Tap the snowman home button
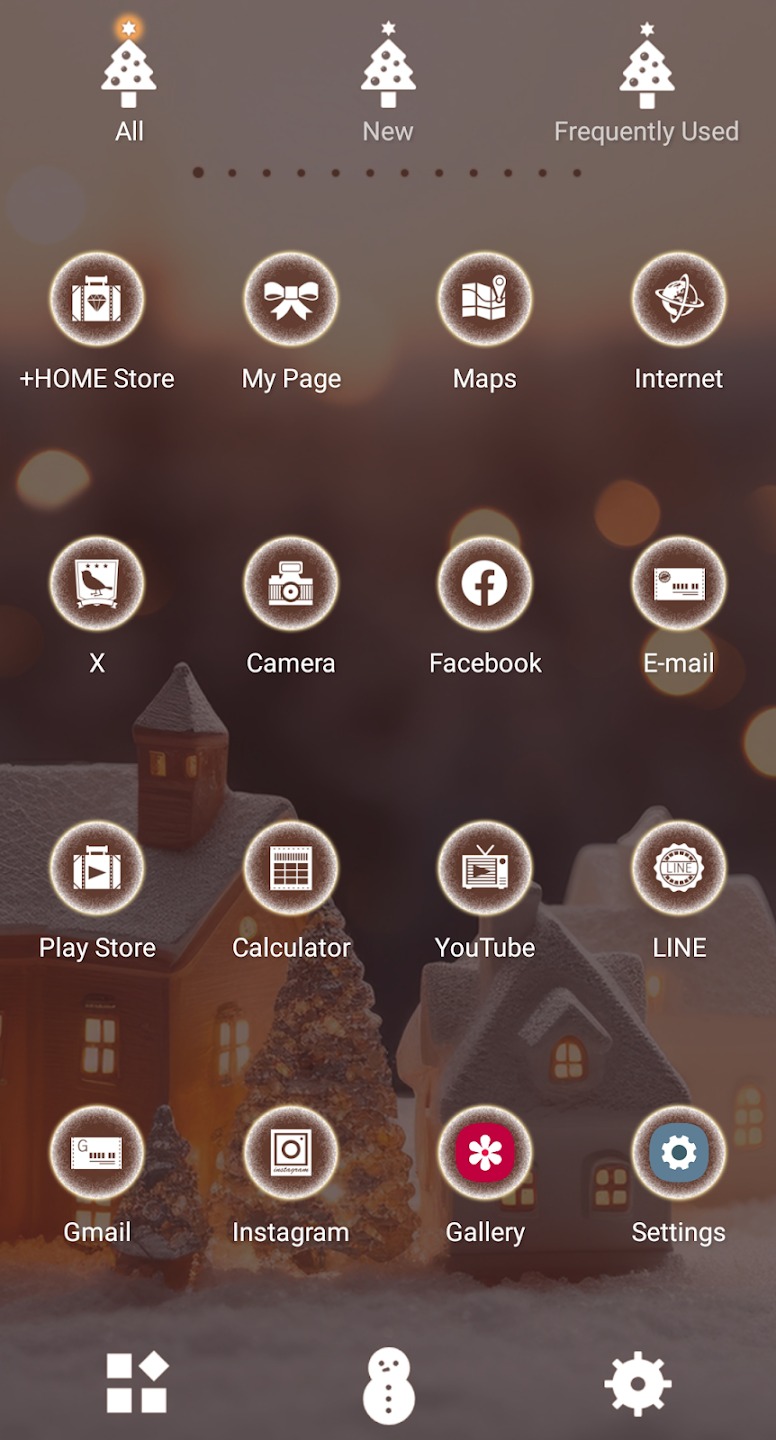The image size is (776, 1440). tap(388, 1385)
